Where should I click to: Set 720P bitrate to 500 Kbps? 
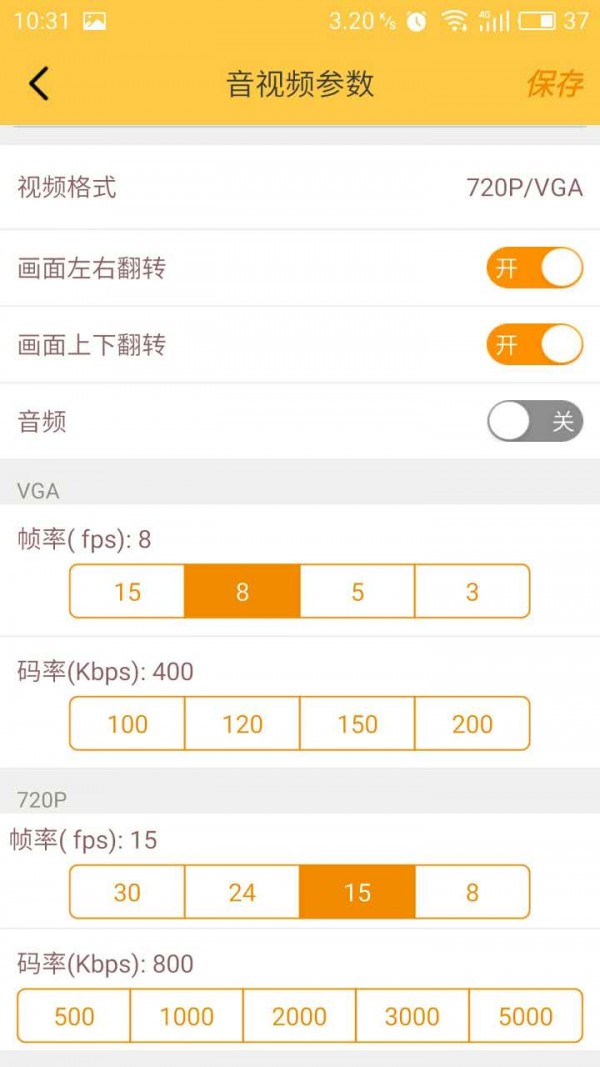pos(73,1016)
